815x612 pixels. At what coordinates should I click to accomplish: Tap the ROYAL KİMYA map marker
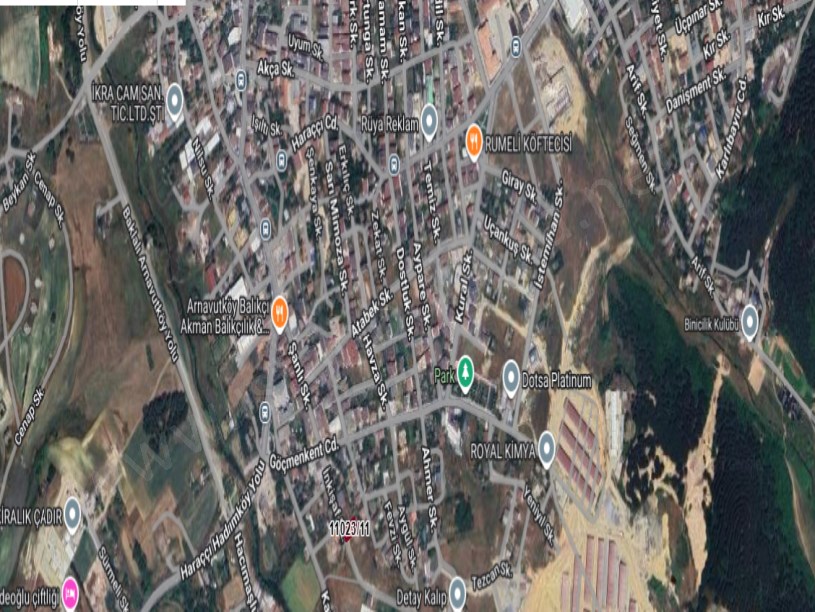pyautogui.click(x=546, y=447)
